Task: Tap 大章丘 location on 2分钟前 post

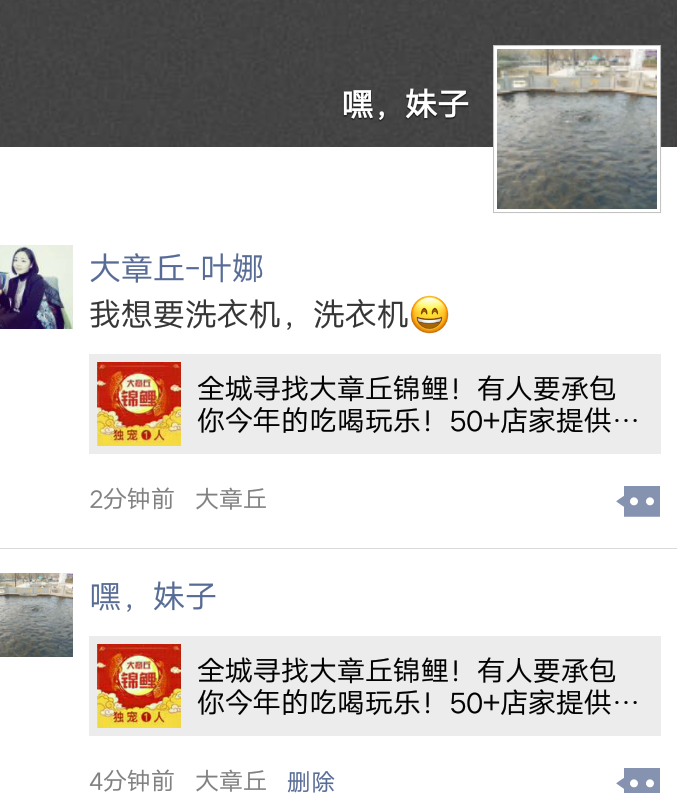Action: 231,499
